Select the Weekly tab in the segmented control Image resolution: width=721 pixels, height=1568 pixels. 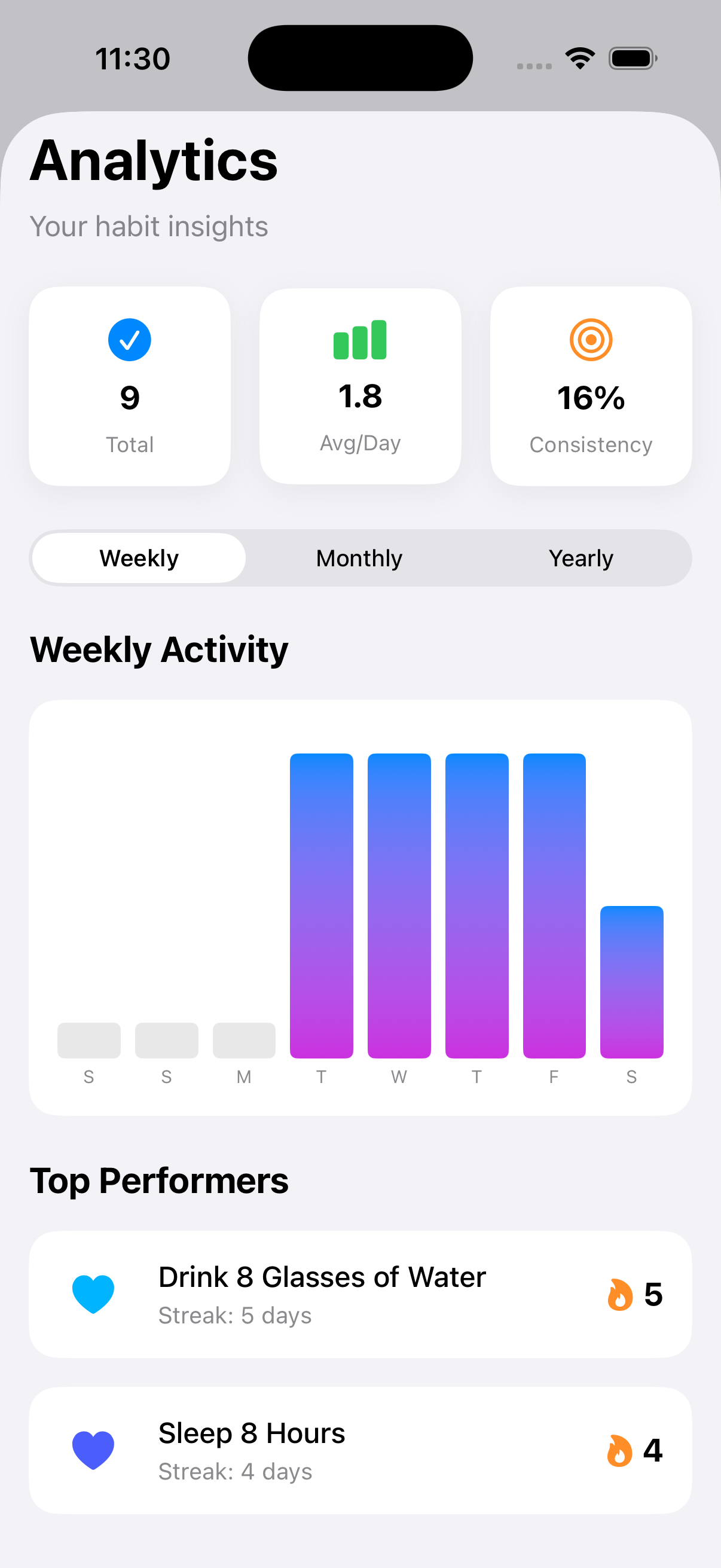coord(139,557)
